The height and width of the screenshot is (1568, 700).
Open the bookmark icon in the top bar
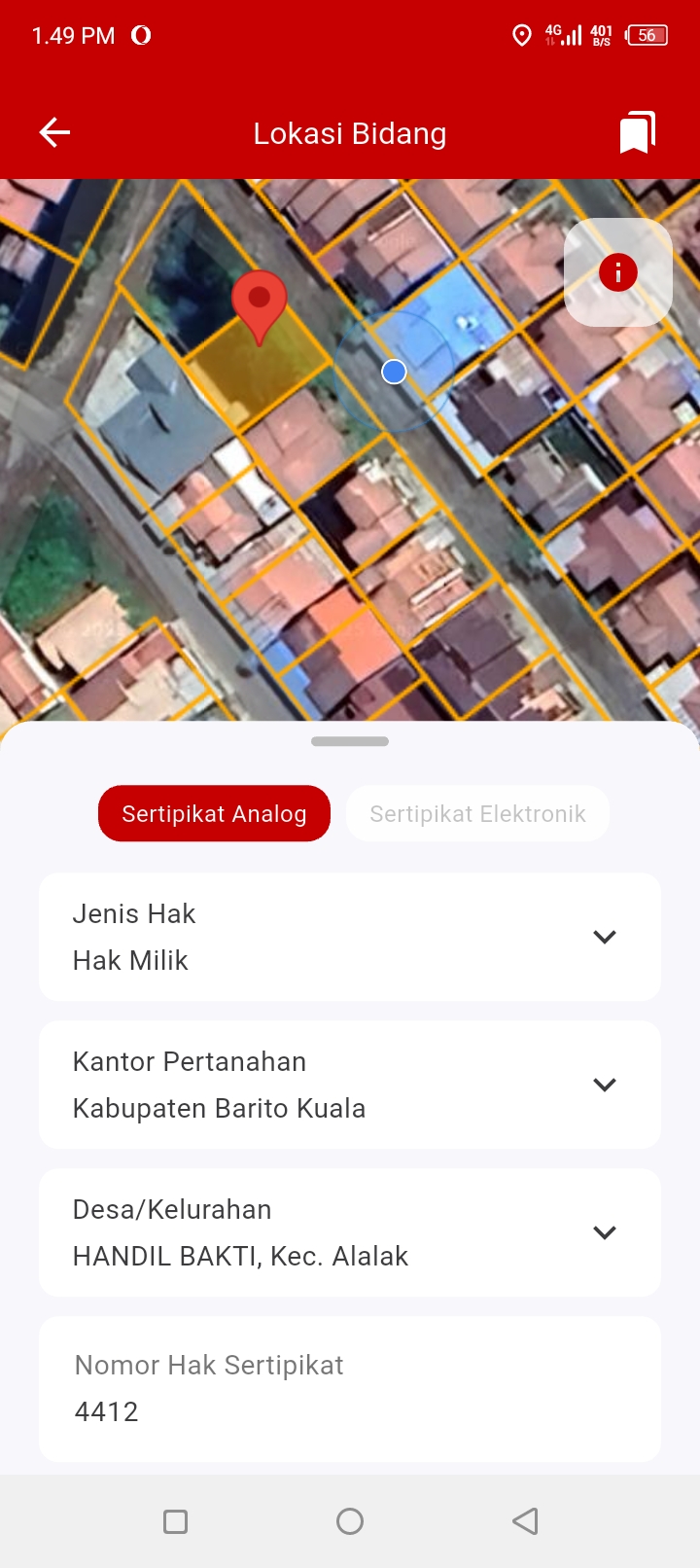click(637, 132)
